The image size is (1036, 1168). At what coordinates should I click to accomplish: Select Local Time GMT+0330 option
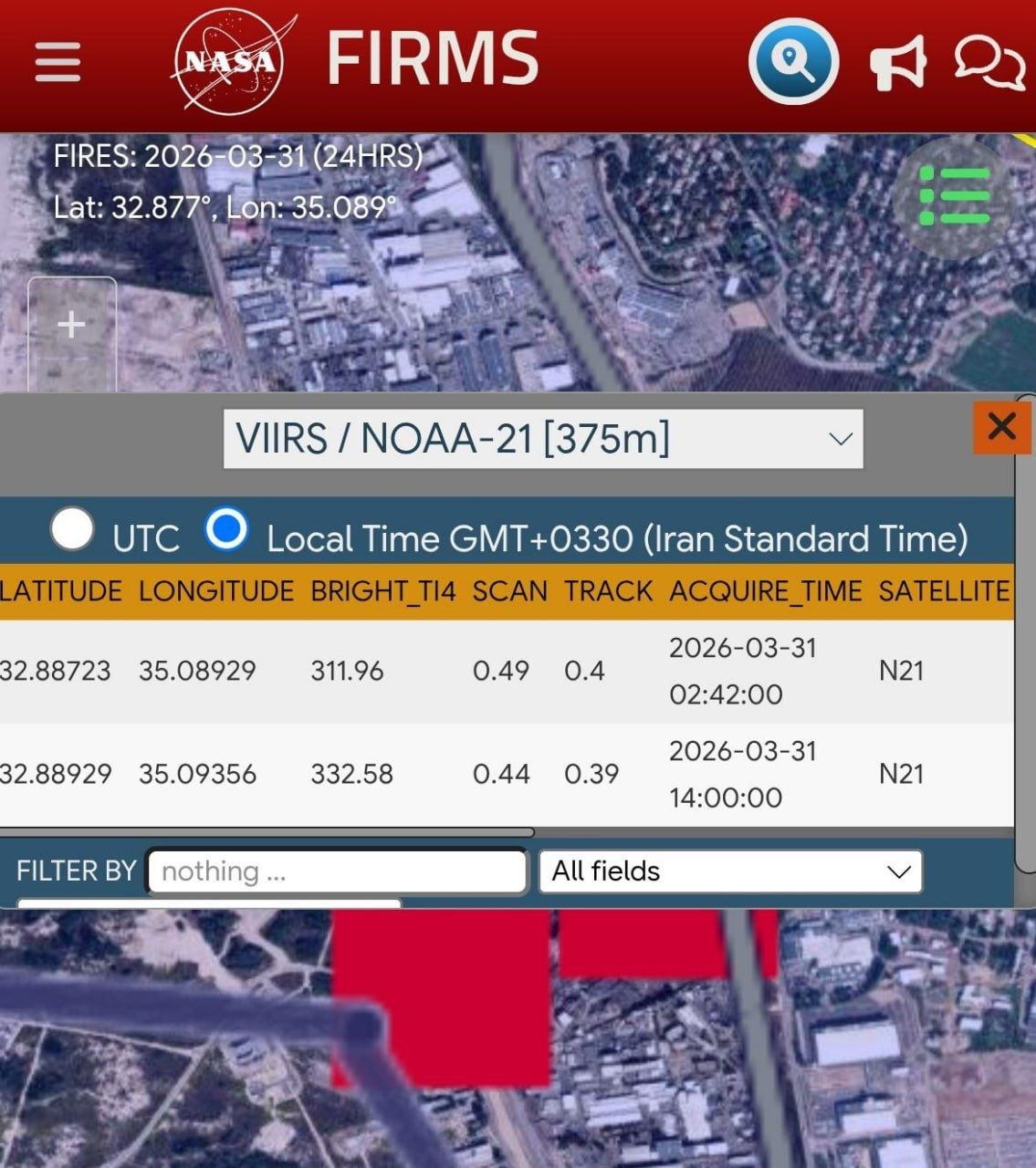226,529
